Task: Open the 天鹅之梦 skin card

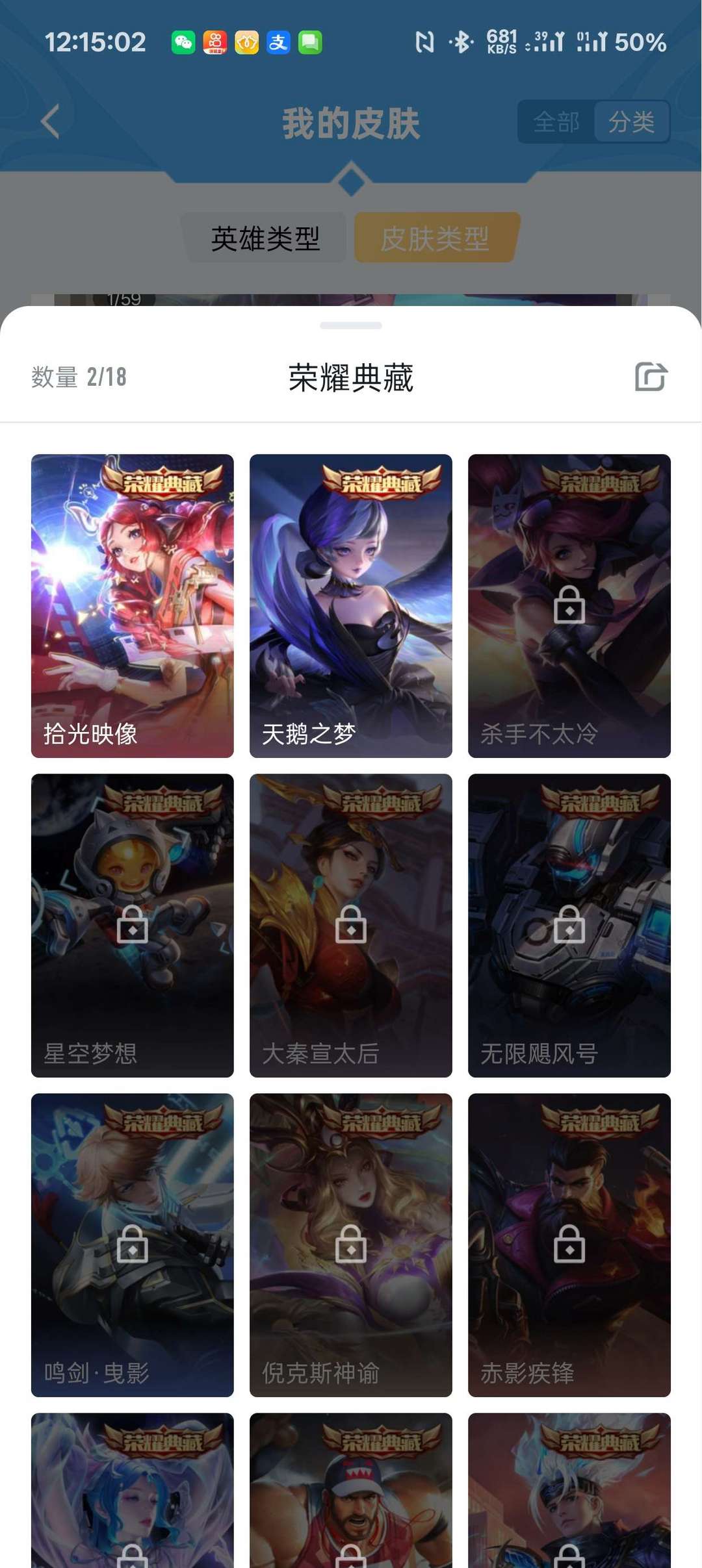Action: coord(350,605)
